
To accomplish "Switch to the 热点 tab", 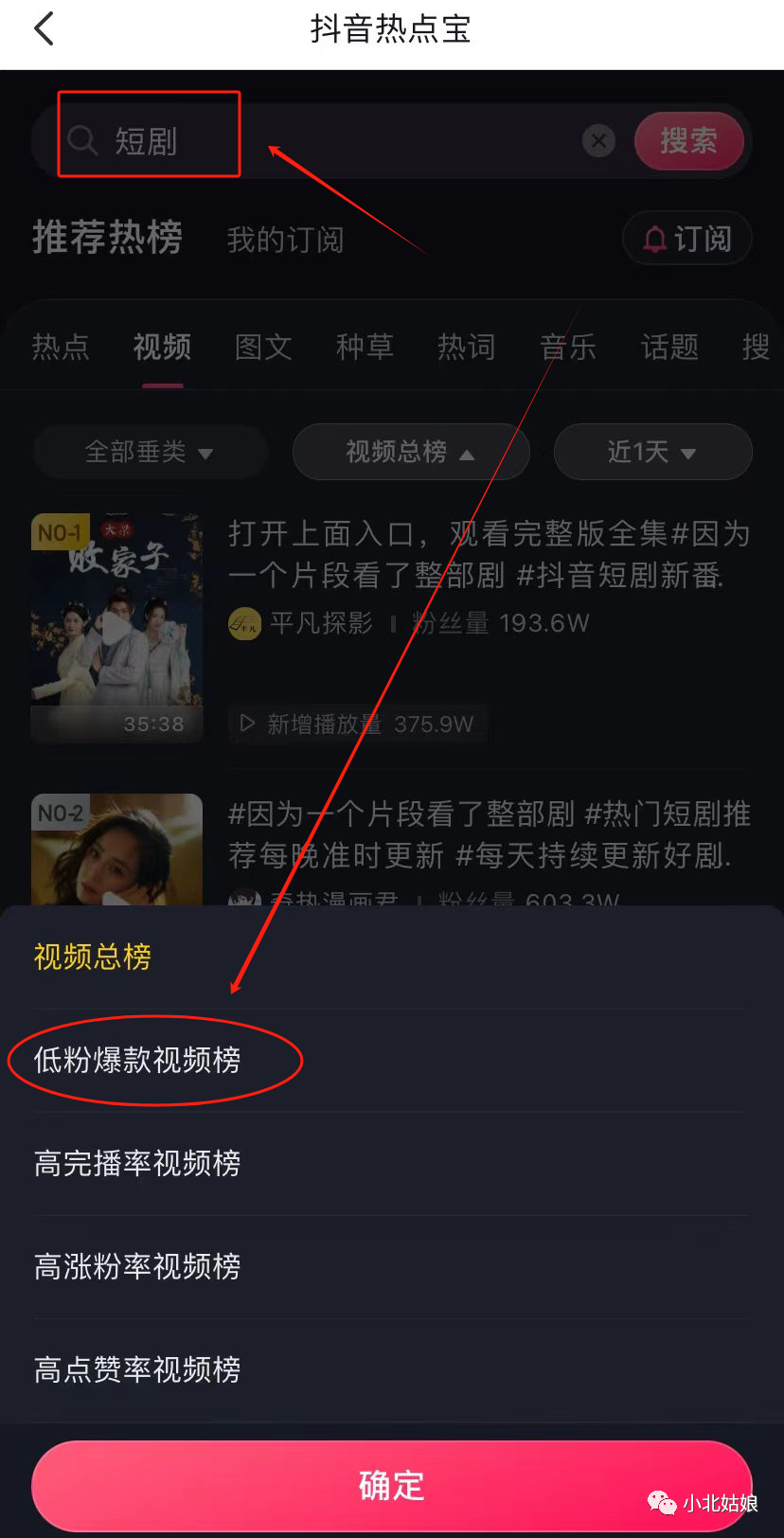I will pos(61,348).
